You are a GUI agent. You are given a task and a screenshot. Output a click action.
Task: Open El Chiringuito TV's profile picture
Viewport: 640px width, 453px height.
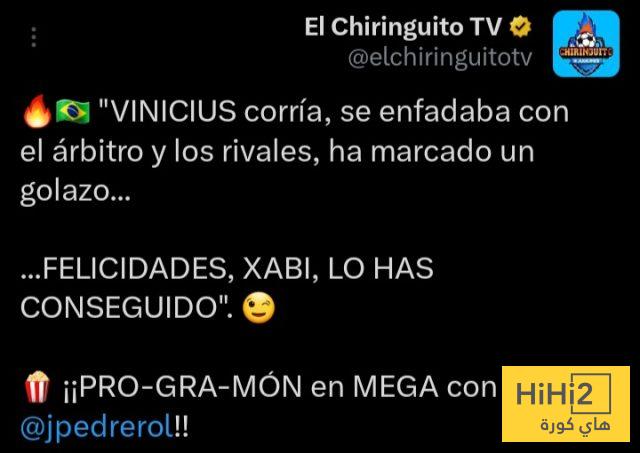click(x=589, y=42)
